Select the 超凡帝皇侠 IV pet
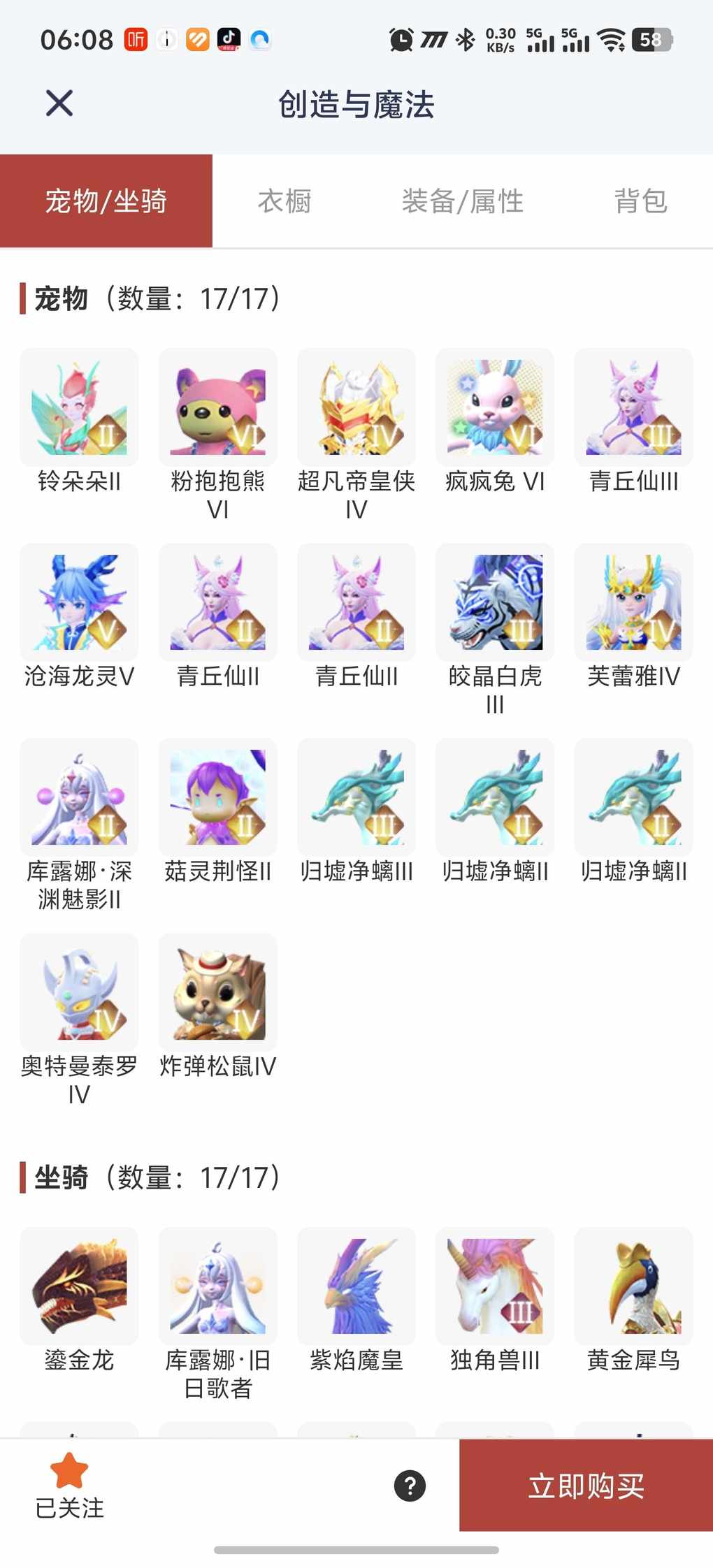The width and height of the screenshot is (713, 1568). click(x=356, y=408)
